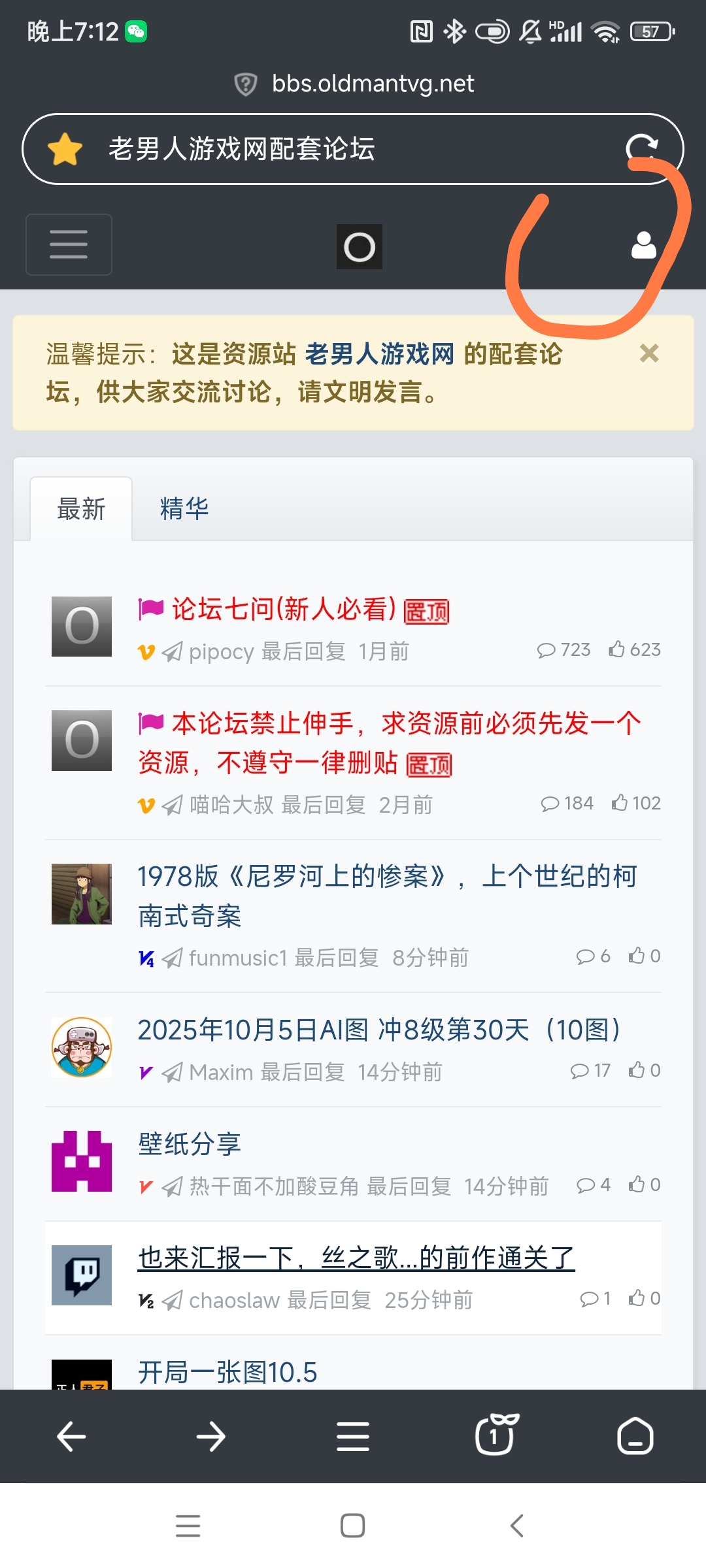Dismiss the yellow notice banner

[x=648, y=353]
